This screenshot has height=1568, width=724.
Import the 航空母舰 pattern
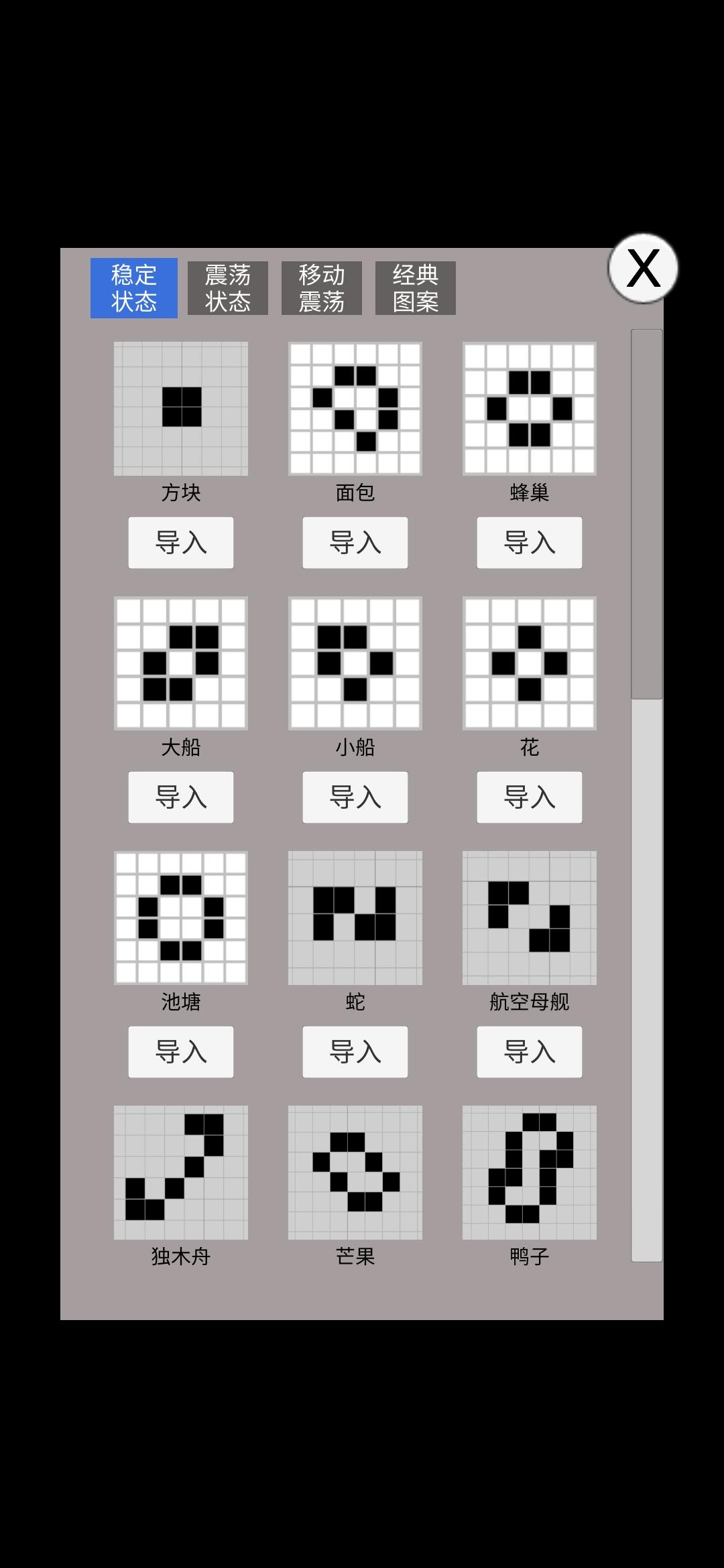(530, 1052)
